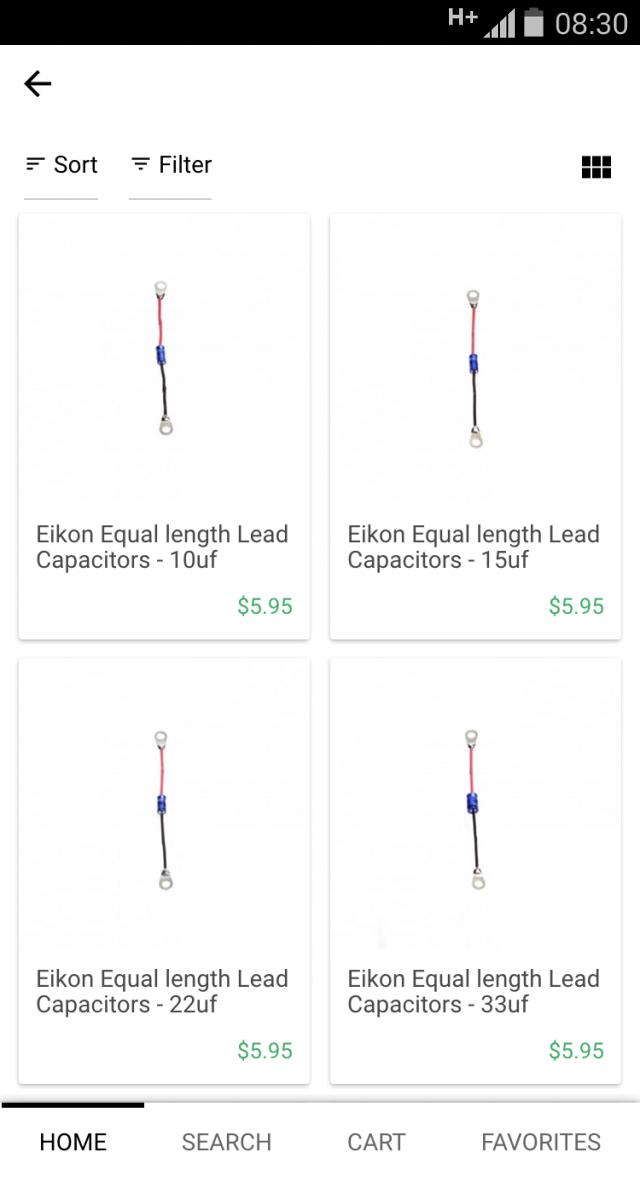Screen dimensions: 640x1181
Task: Open Eikon Lead Capacitors 10uf product
Action: (x=164, y=426)
